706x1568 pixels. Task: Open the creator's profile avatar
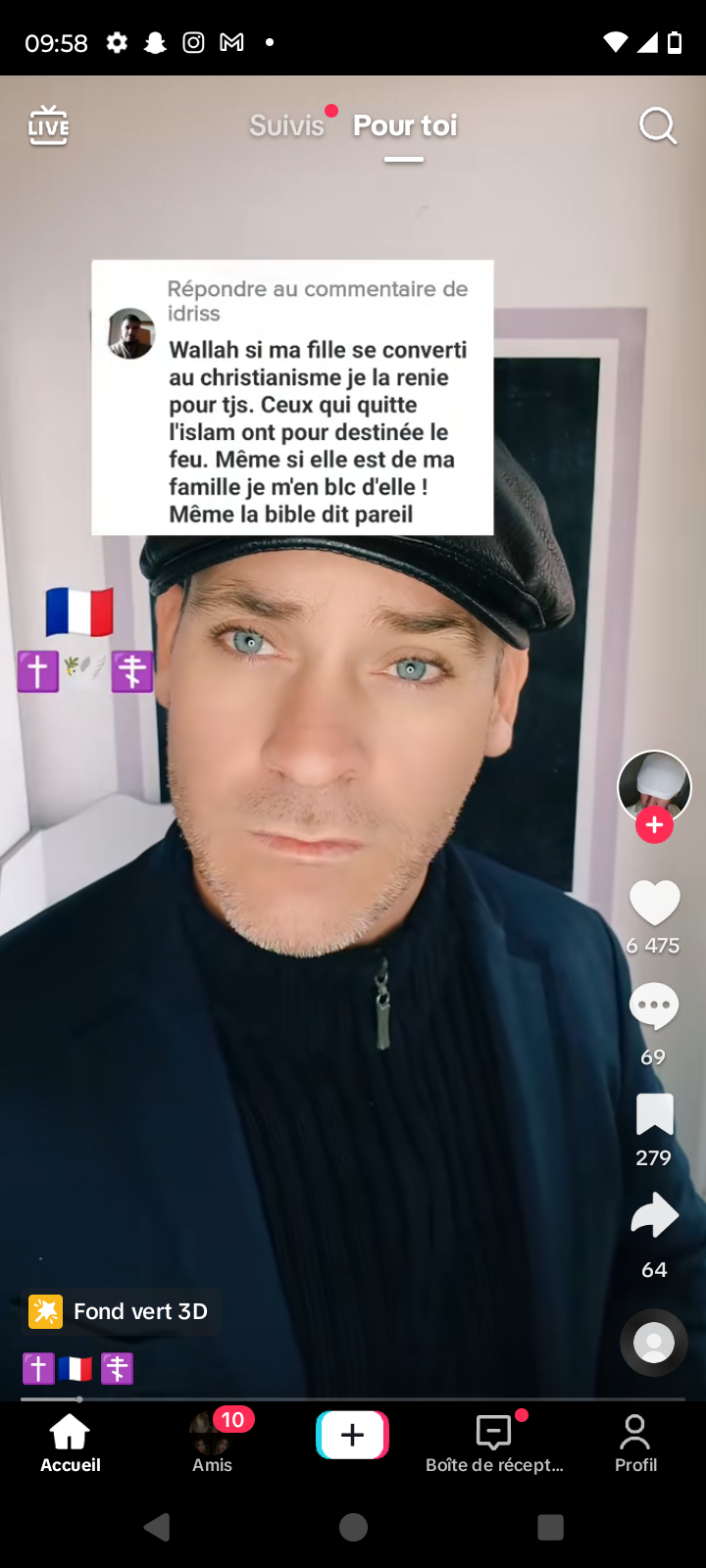pos(654,783)
